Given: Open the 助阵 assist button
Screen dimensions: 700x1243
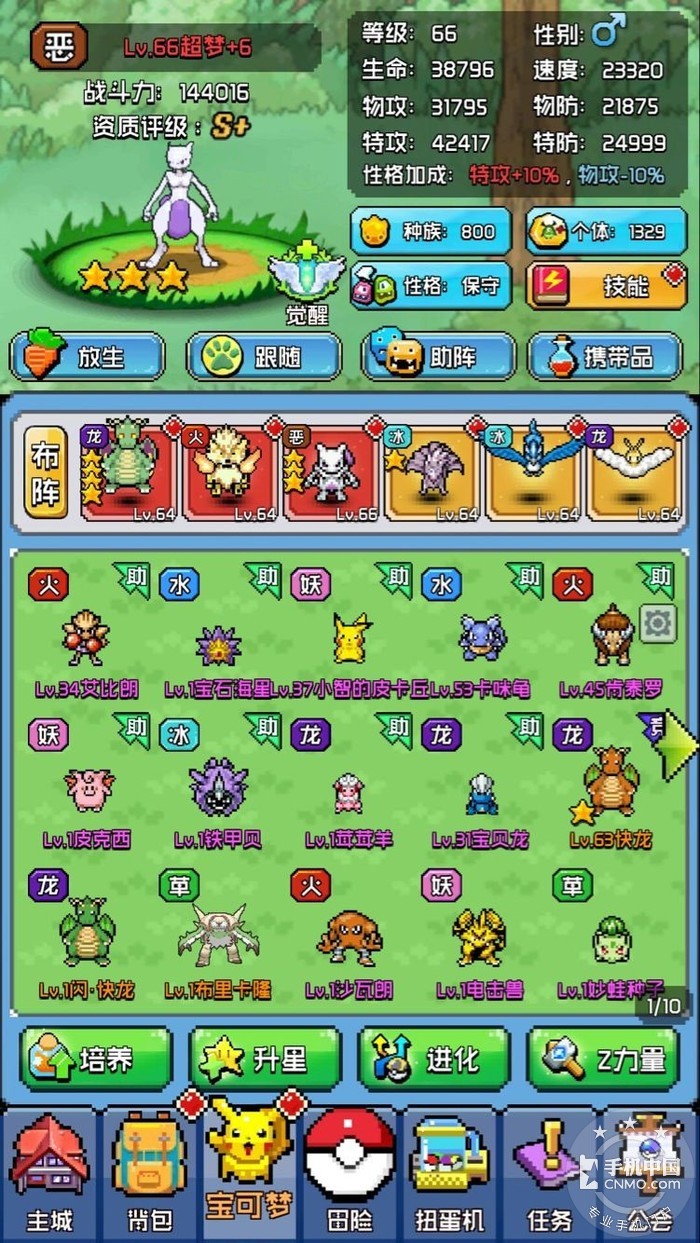Looking at the screenshot, I should coord(438,357).
